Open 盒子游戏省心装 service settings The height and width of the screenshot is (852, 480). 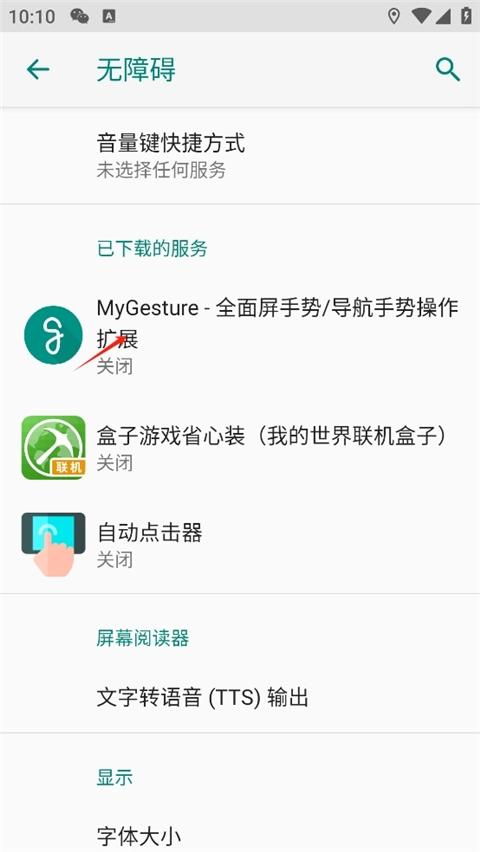(240, 448)
